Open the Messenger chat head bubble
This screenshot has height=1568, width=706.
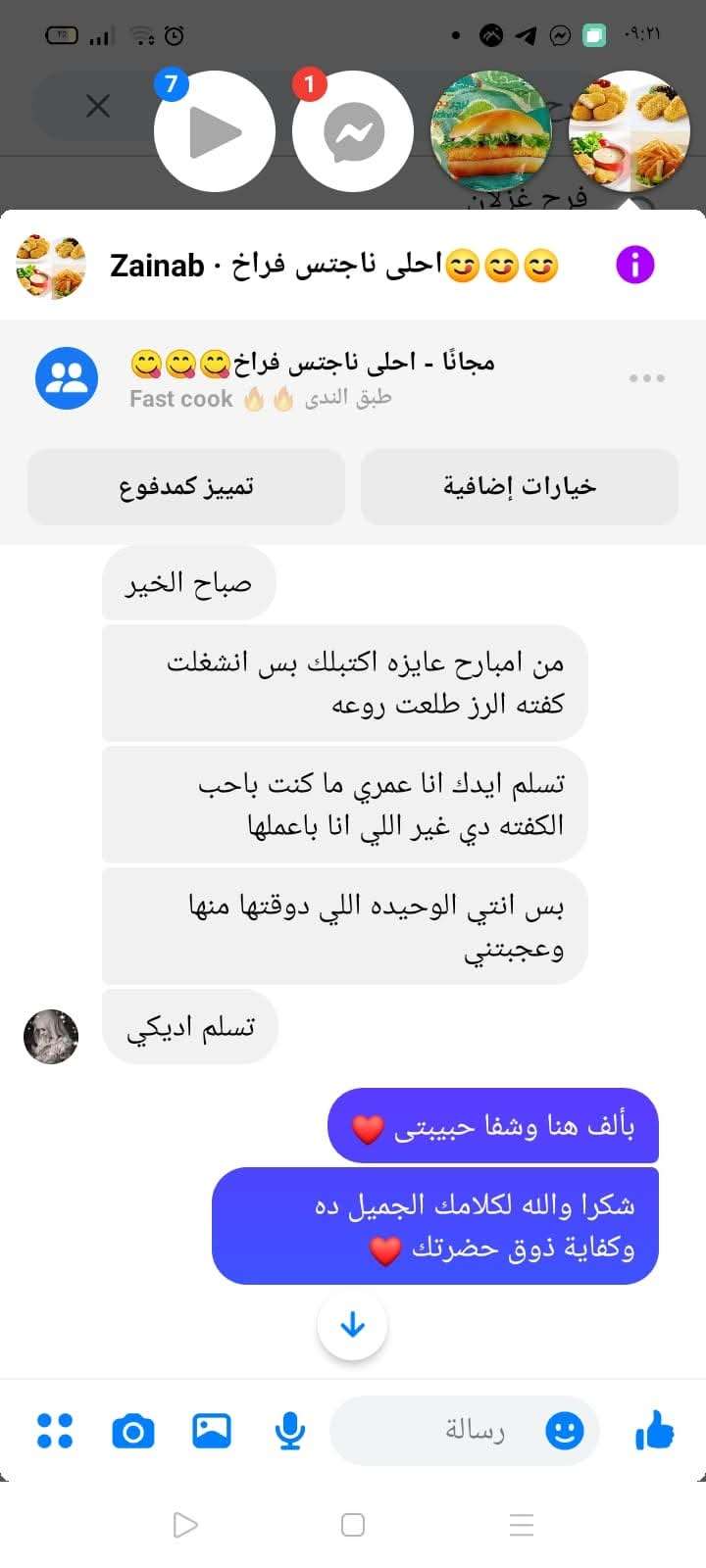(x=353, y=132)
